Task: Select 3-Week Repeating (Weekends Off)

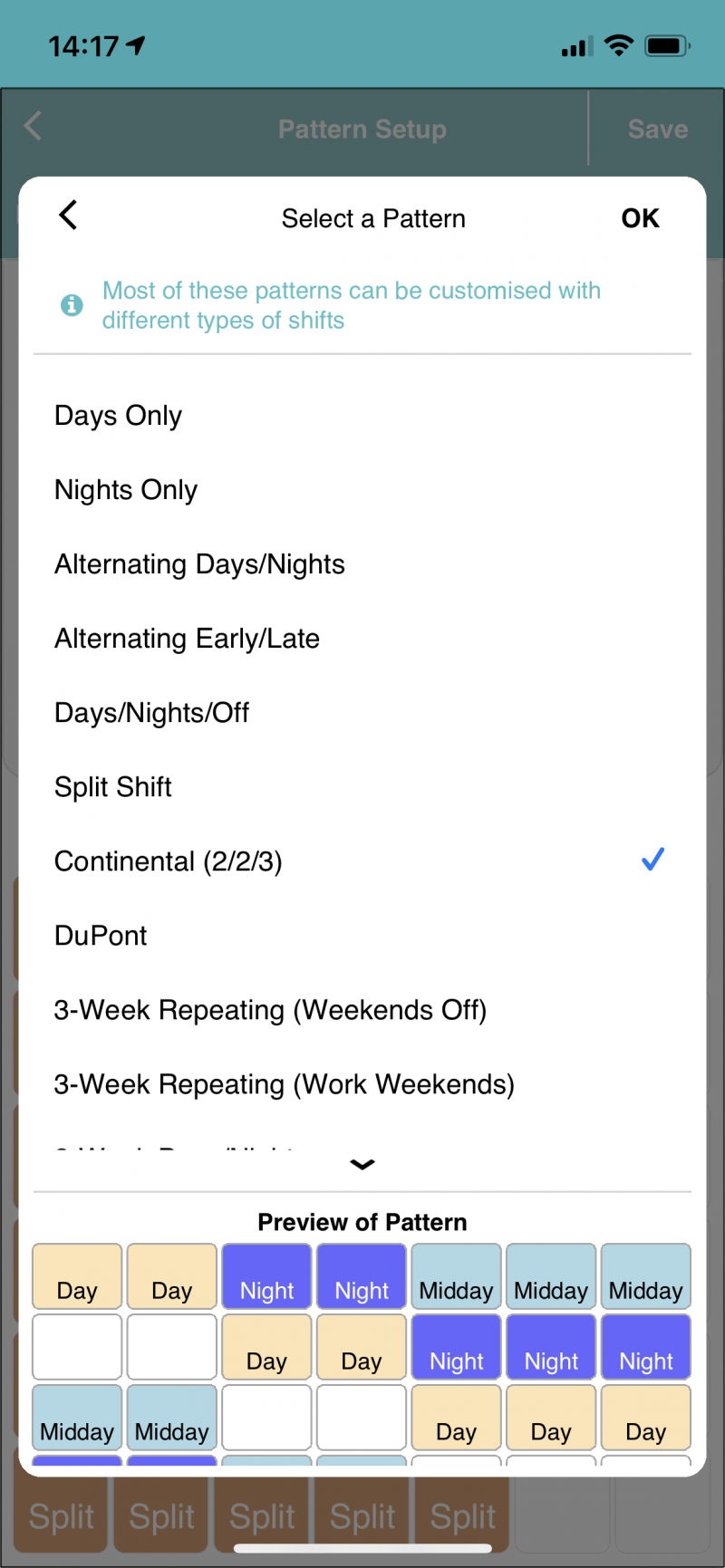Action: (x=271, y=1009)
